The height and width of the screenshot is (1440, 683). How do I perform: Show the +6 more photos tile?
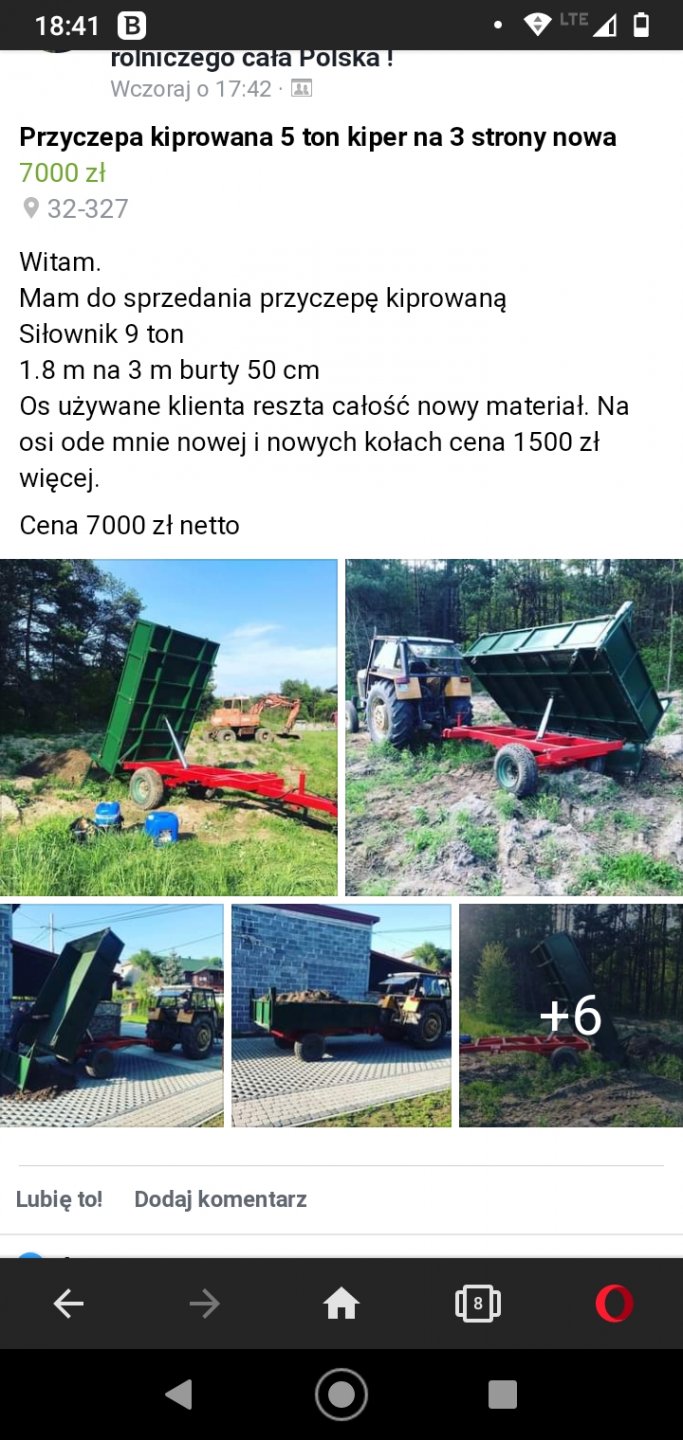[x=570, y=1015]
